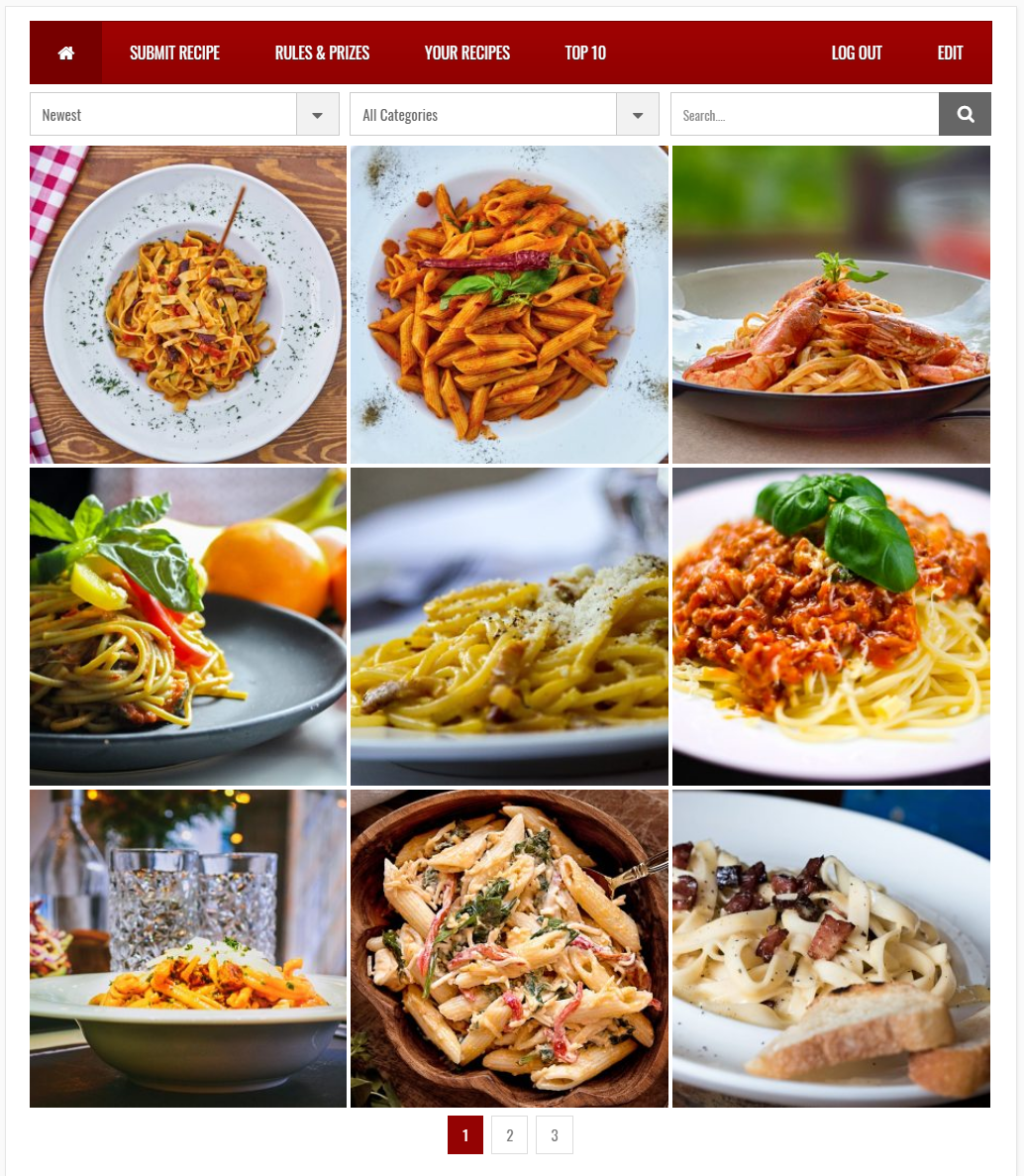
Task: Open the creamy penne in wooden bowl recipe
Action: click(509, 948)
